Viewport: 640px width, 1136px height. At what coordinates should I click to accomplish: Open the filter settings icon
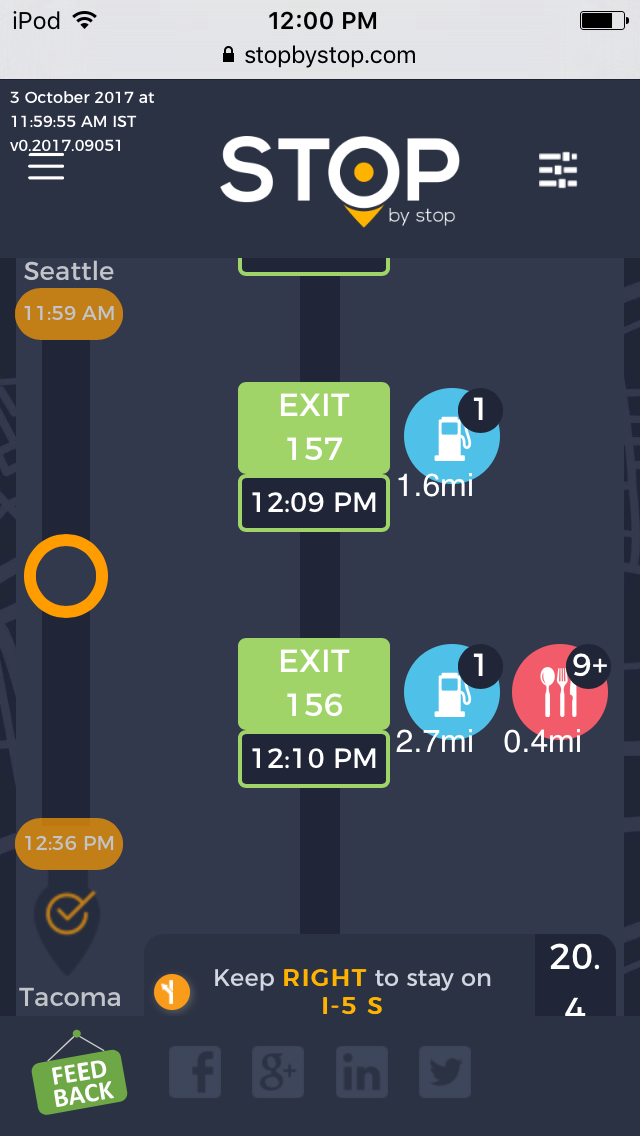[x=558, y=171]
